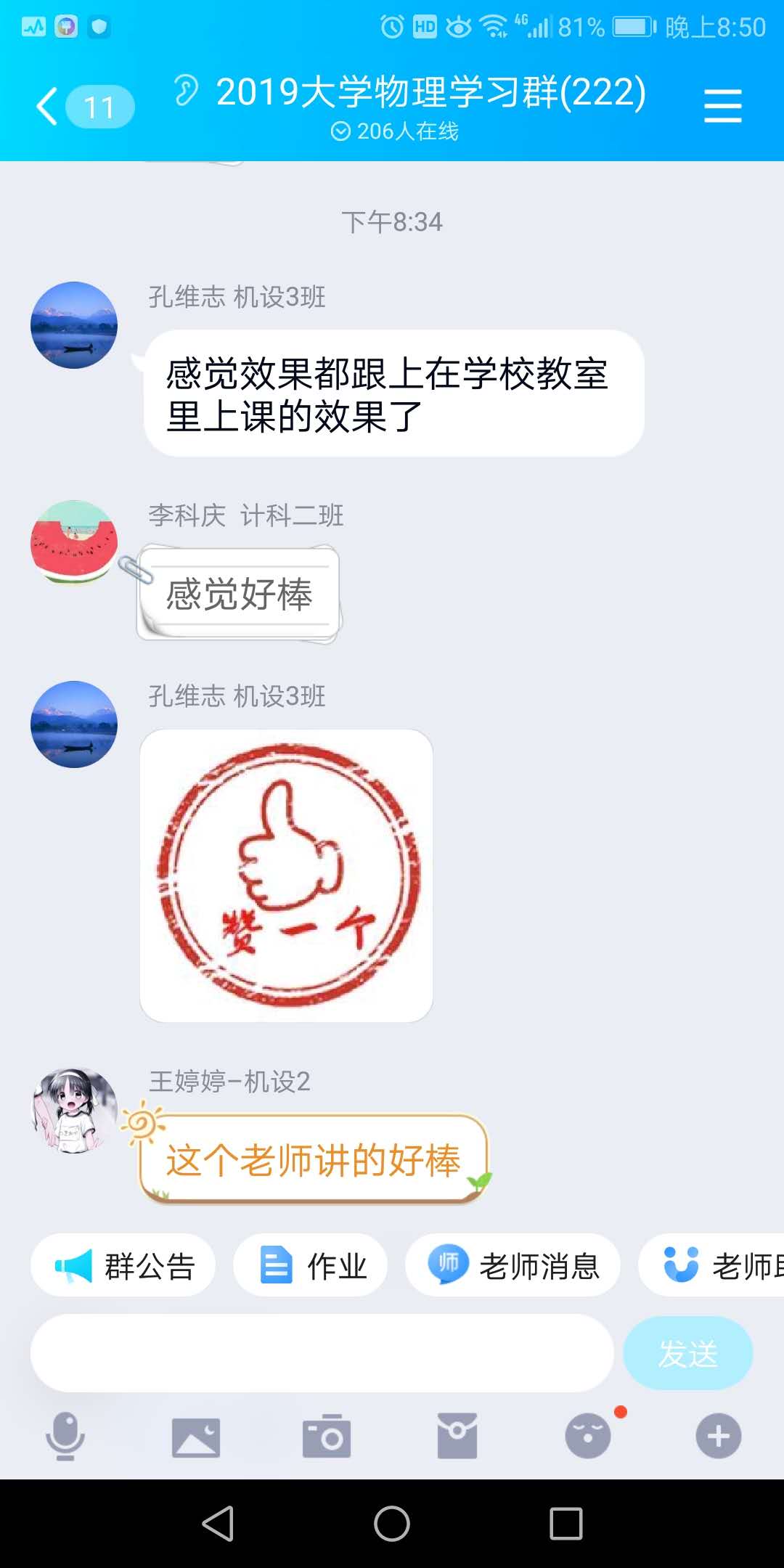Open the camera icon to take a photo

coord(328,1434)
